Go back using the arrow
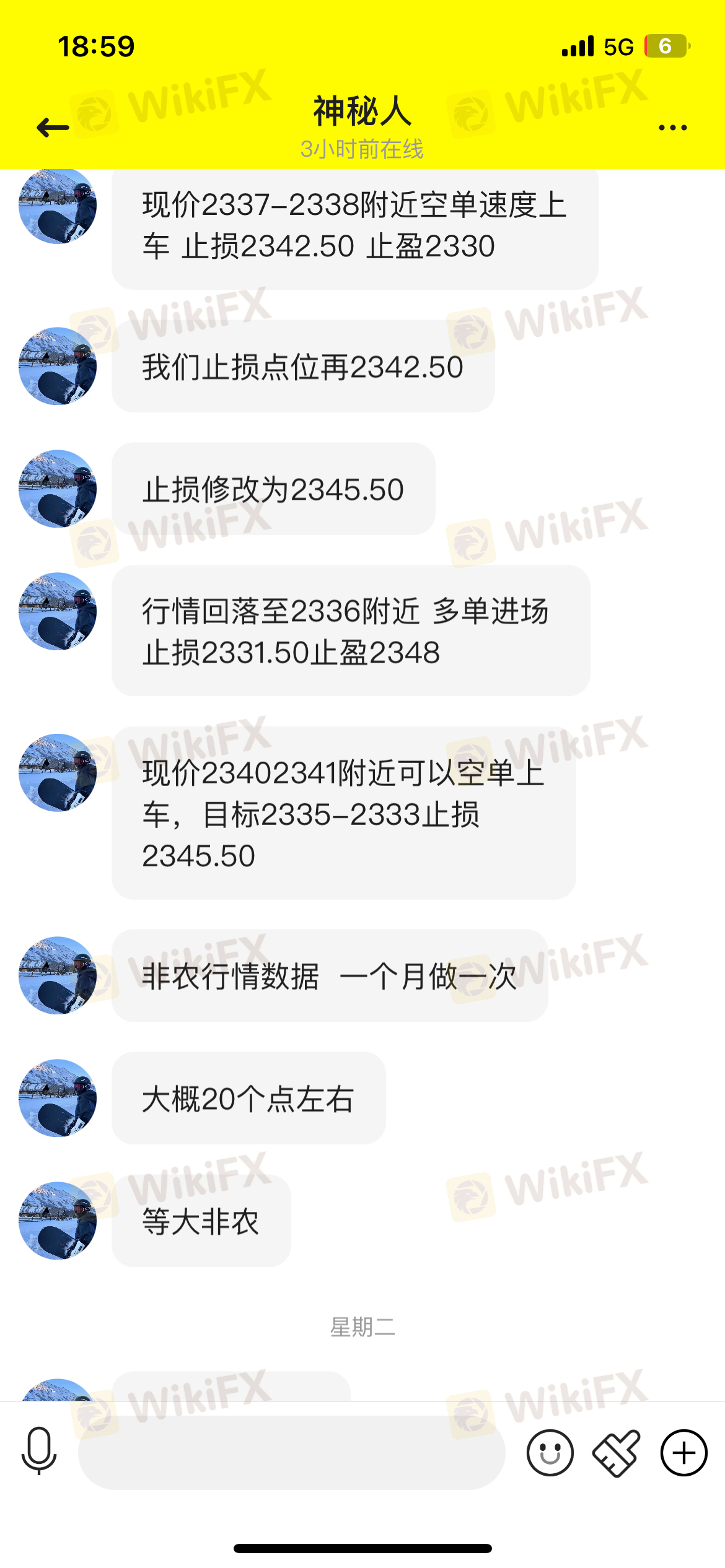Screen dimensions: 725x1568 click(x=53, y=128)
